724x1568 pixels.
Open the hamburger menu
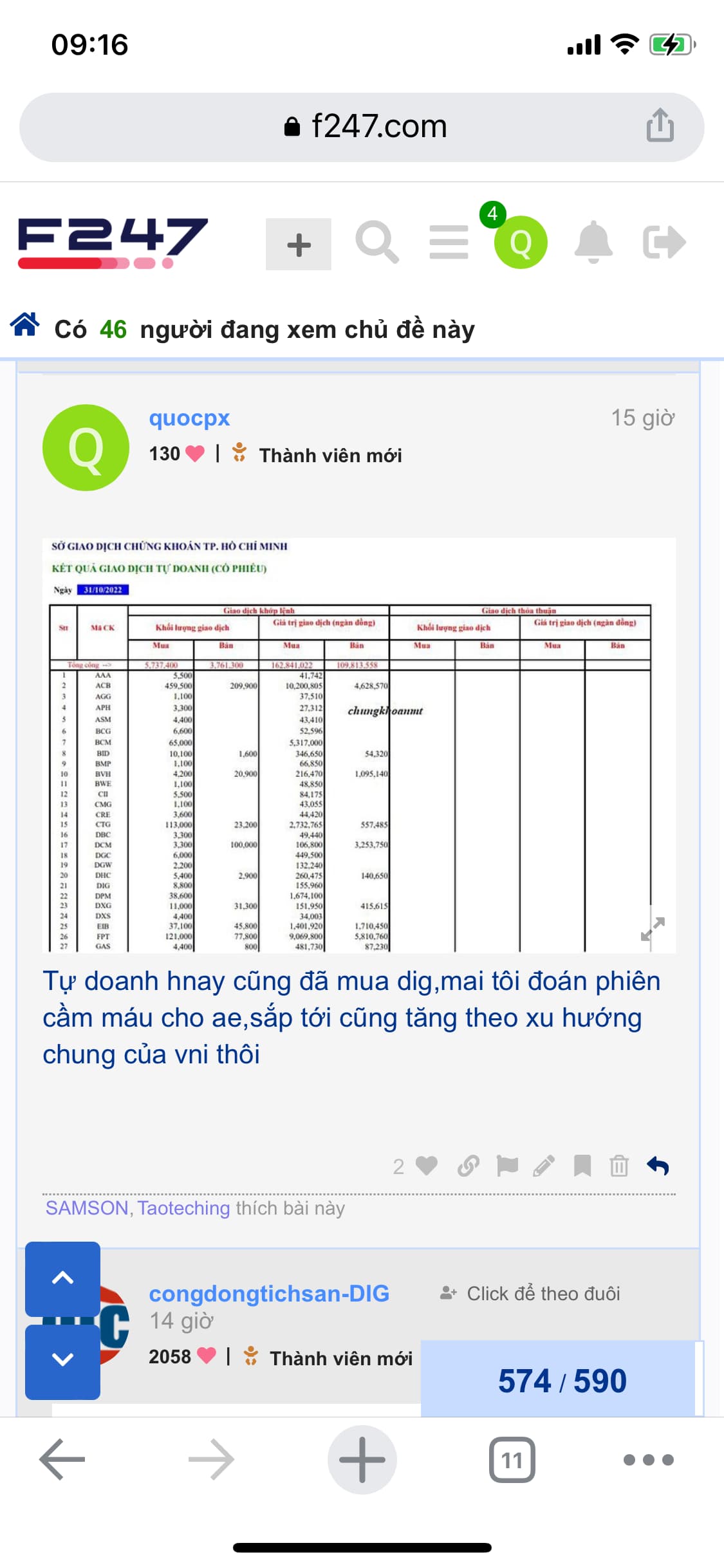coord(449,243)
